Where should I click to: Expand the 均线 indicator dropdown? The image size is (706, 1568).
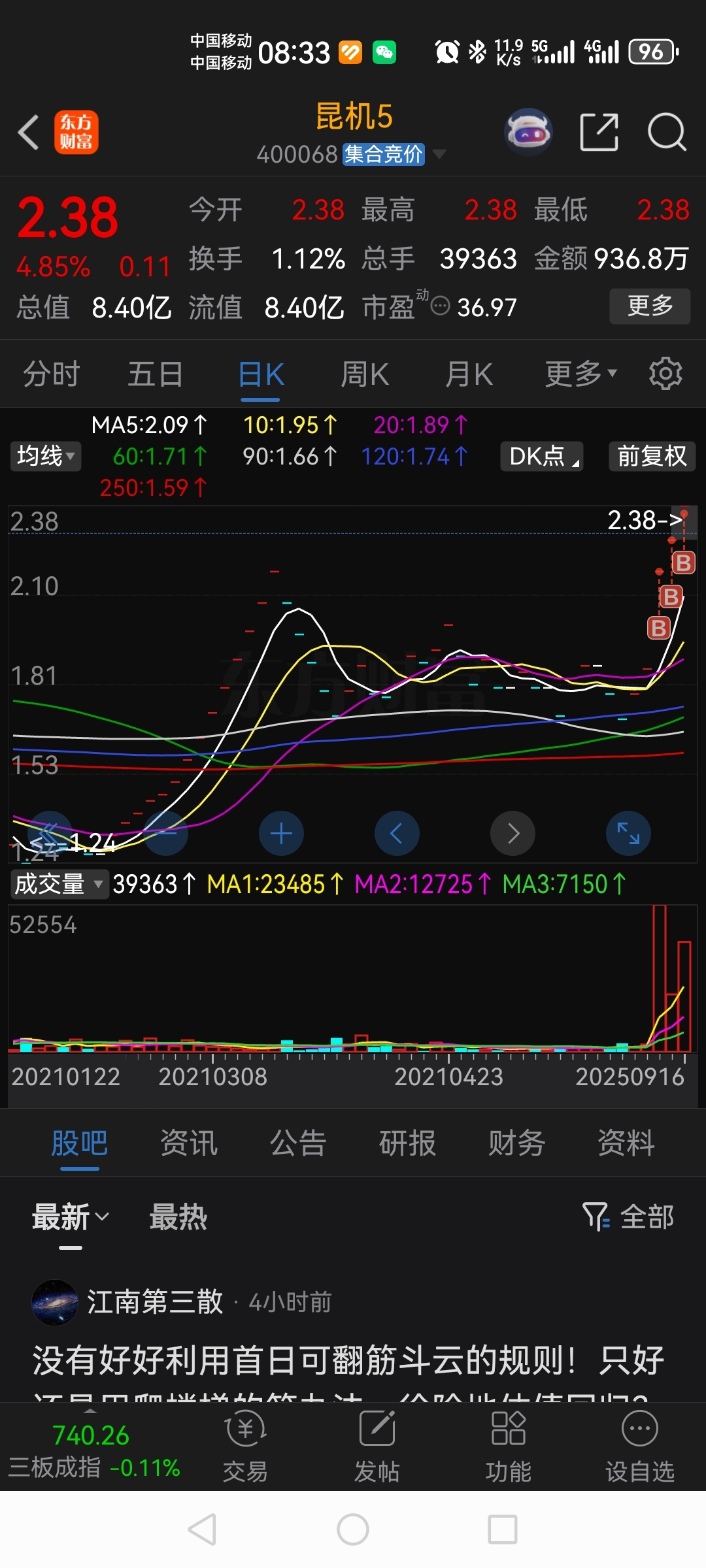46,456
